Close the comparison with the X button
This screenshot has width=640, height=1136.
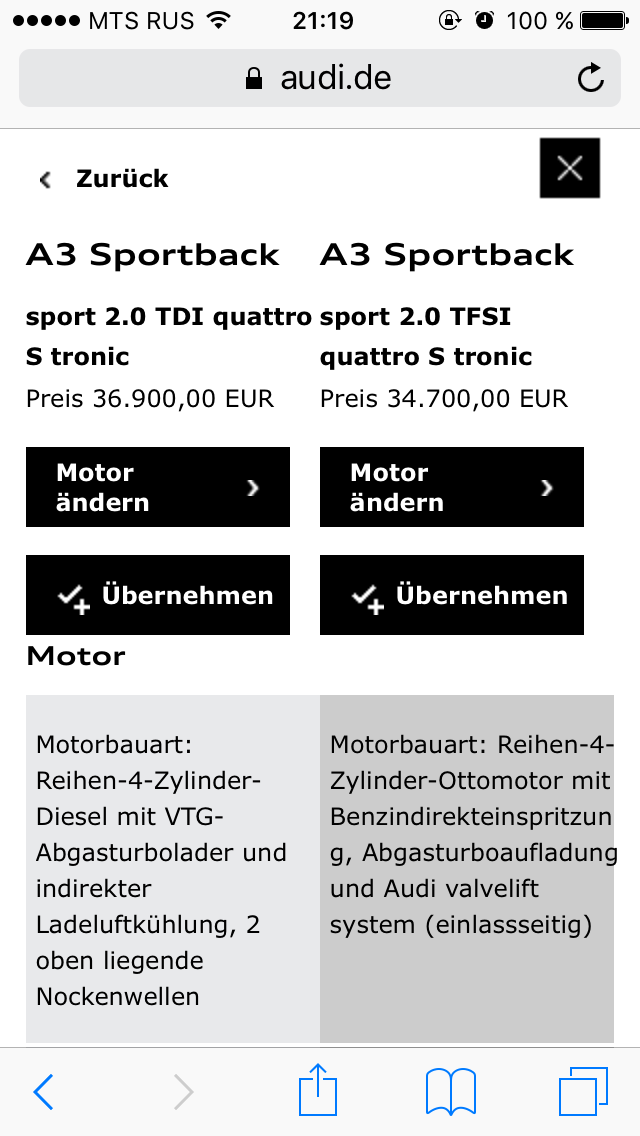point(569,168)
